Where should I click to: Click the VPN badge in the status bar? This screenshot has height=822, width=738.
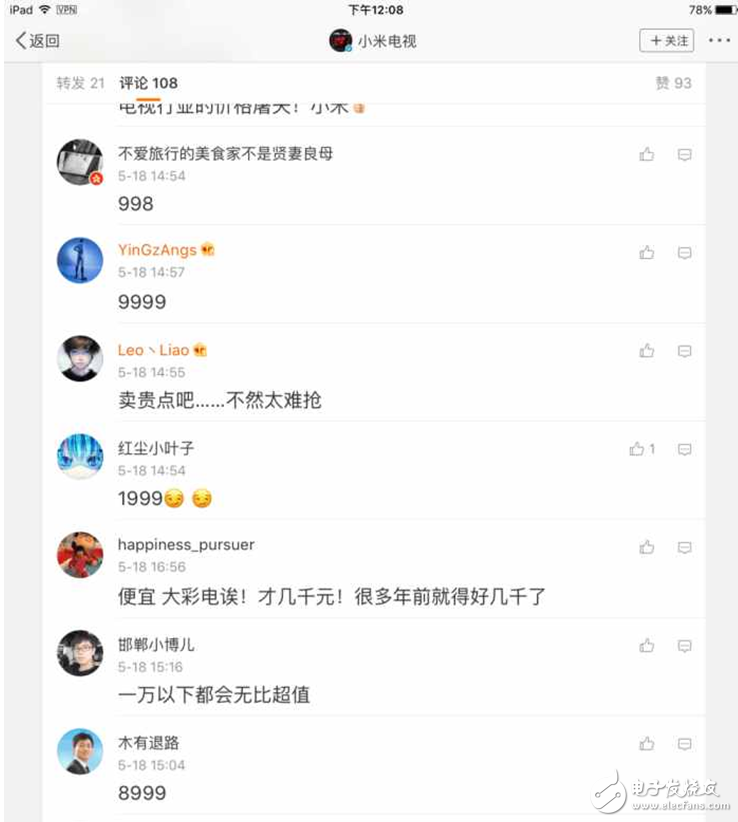(x=64, y=8)
